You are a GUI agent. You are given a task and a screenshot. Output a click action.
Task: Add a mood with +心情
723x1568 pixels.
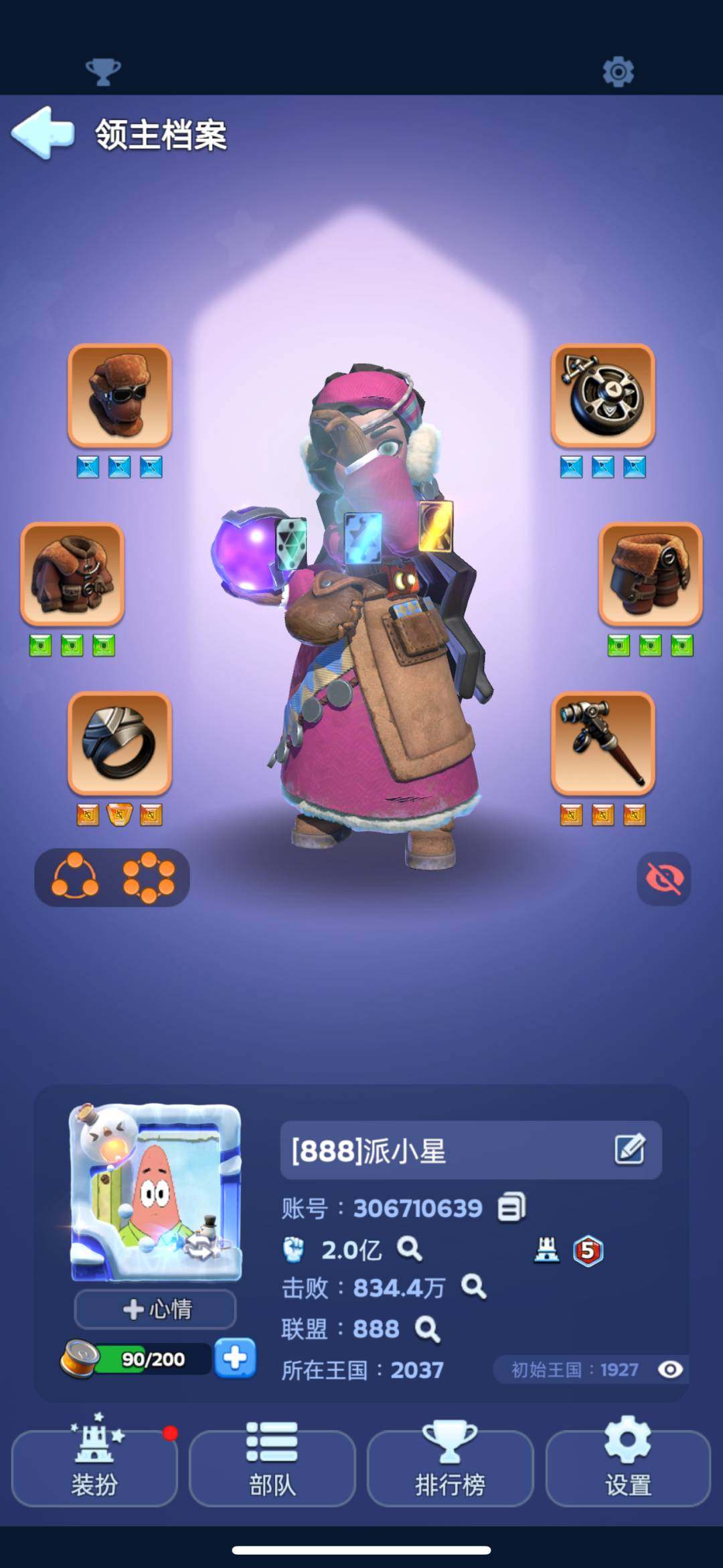[155, 1309]
